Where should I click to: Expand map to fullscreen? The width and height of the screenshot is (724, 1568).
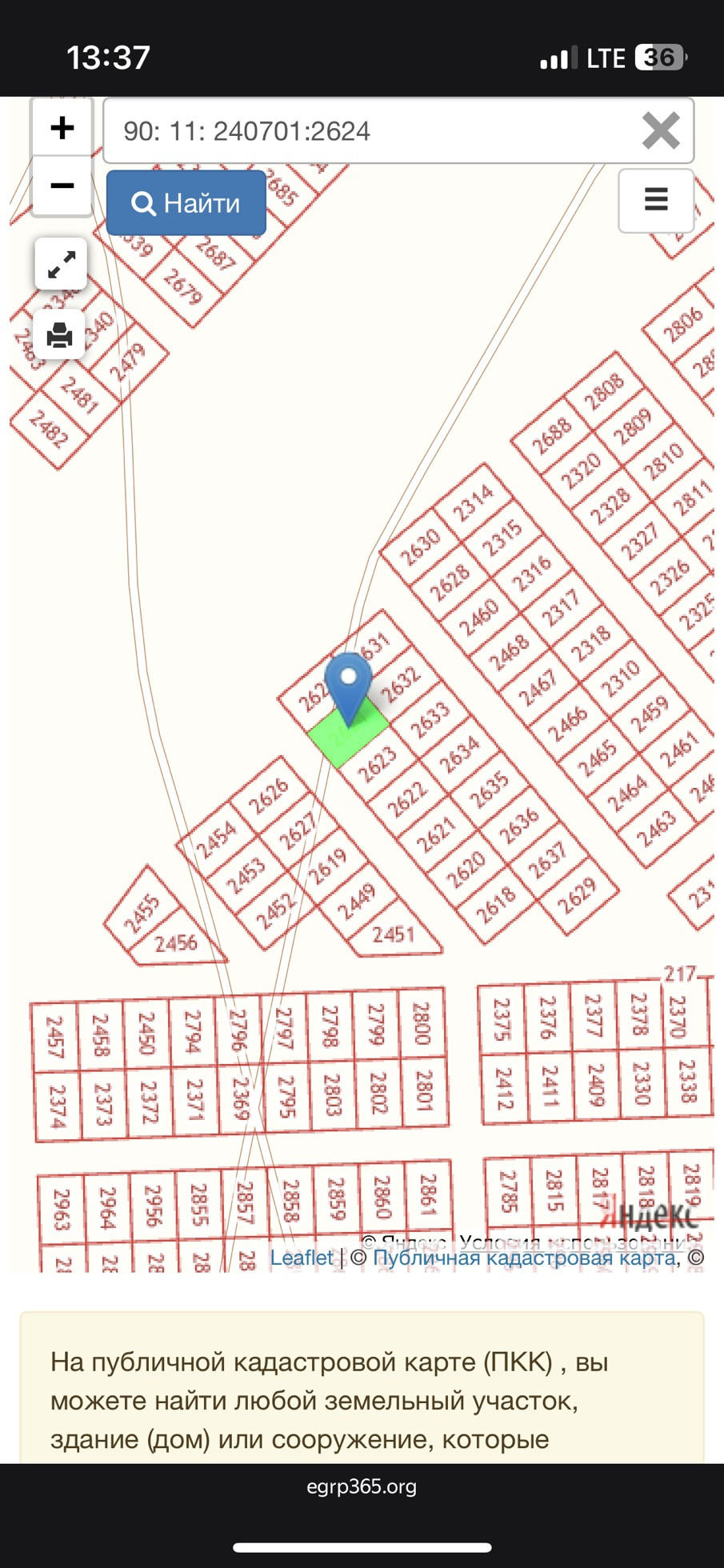[61, 264]
